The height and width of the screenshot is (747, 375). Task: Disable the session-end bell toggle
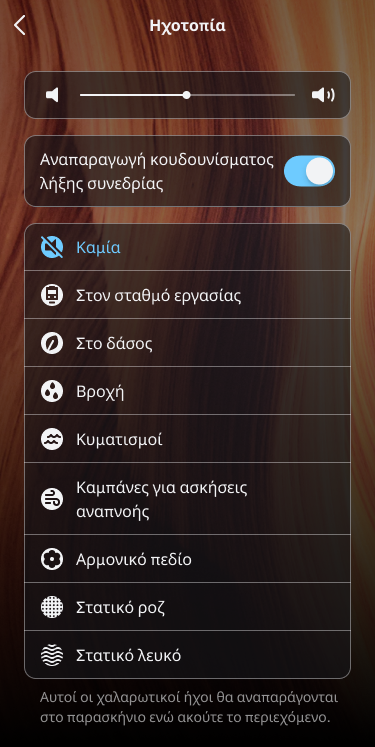(x=309, y=171)
